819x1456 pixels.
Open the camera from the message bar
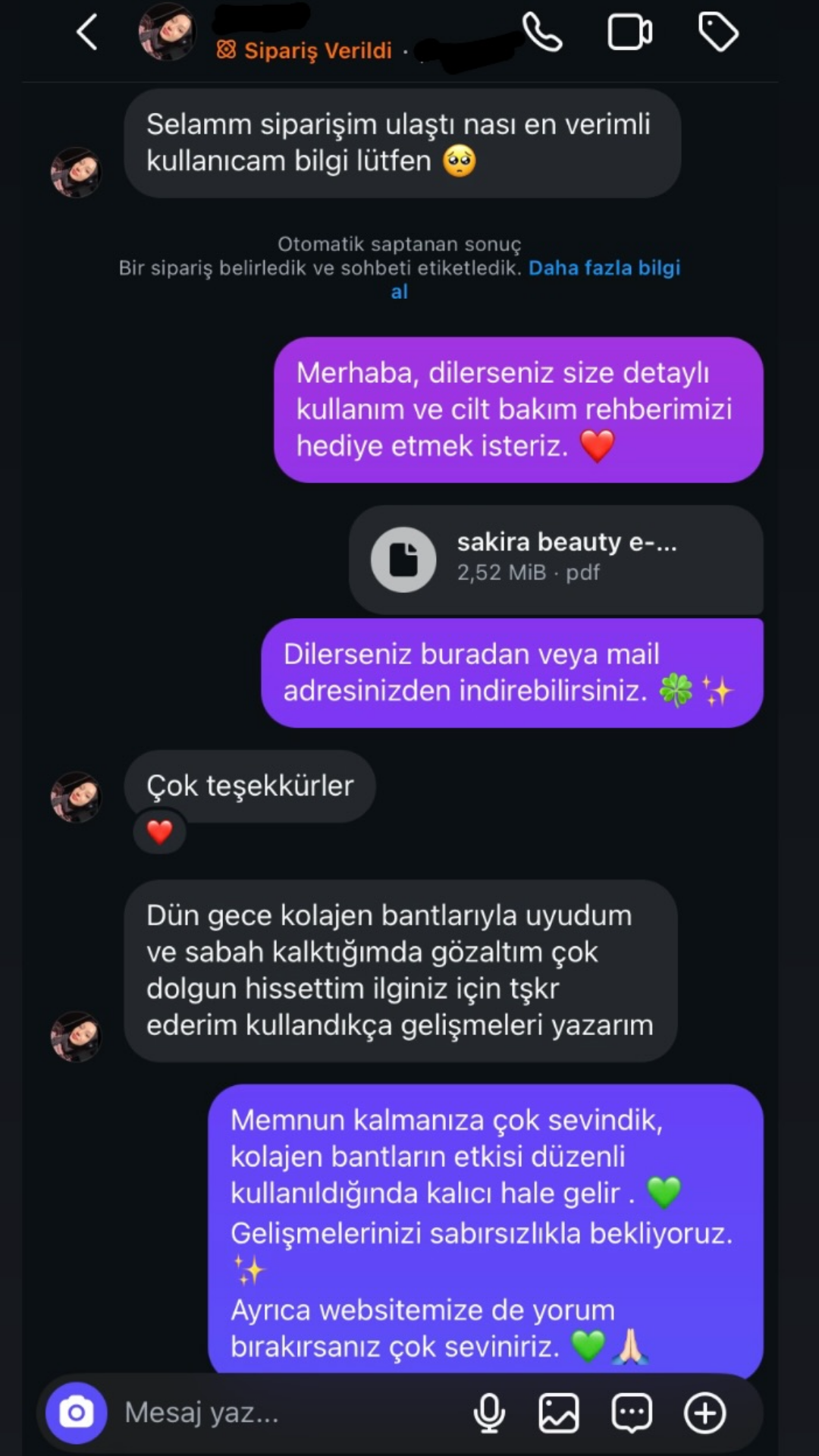pyautogui.click(x=77, y=1413)
